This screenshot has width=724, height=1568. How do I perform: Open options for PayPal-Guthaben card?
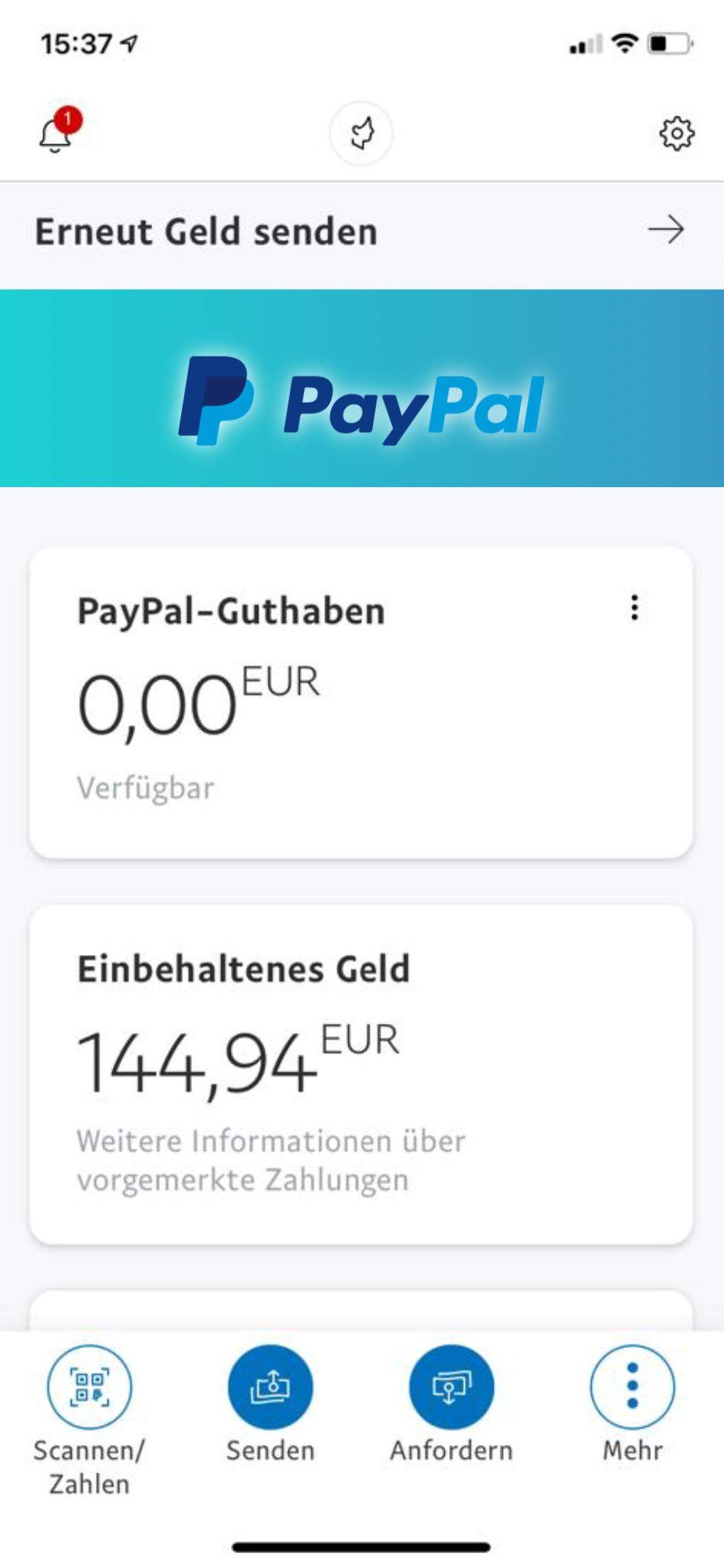[633, 609]
